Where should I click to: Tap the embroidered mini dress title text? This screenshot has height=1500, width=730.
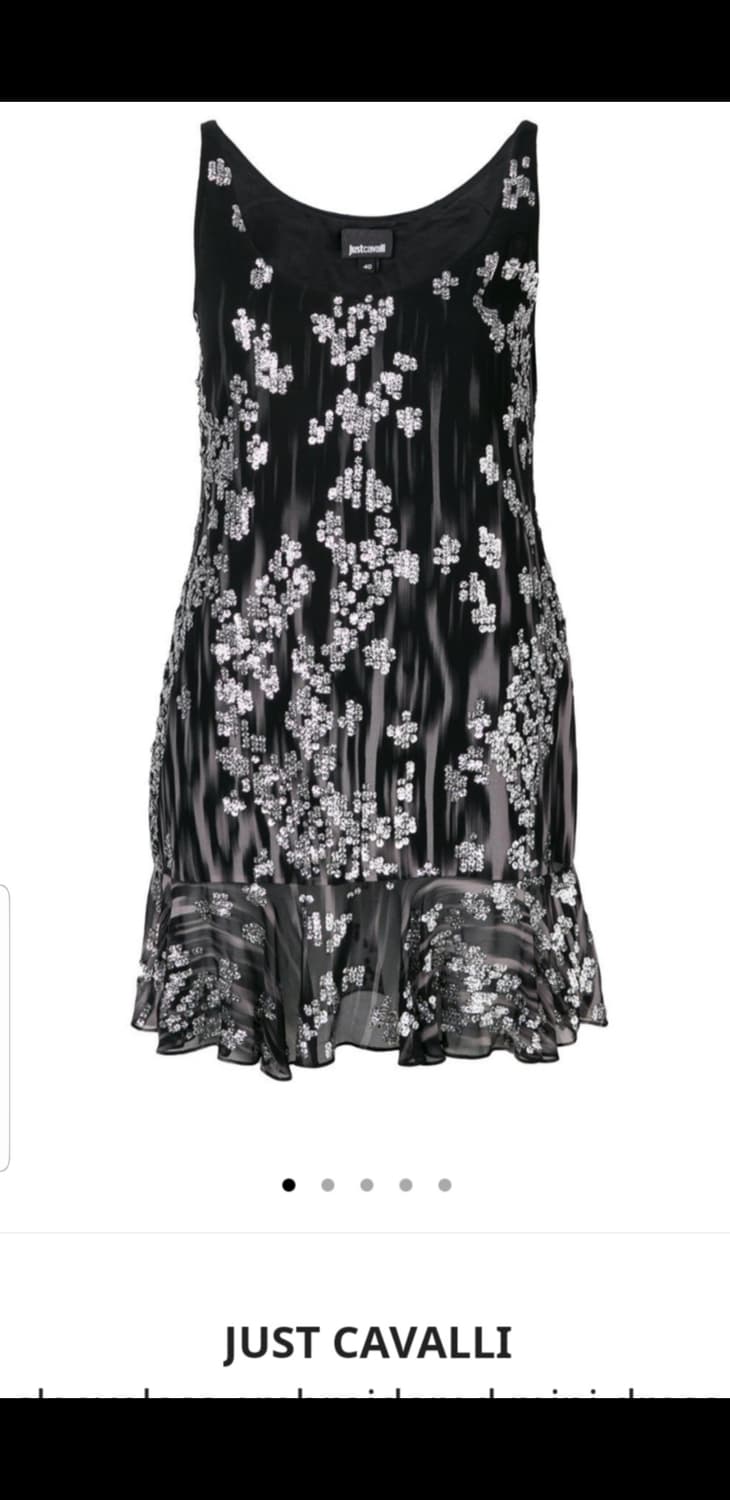[x=365, y=1395]
